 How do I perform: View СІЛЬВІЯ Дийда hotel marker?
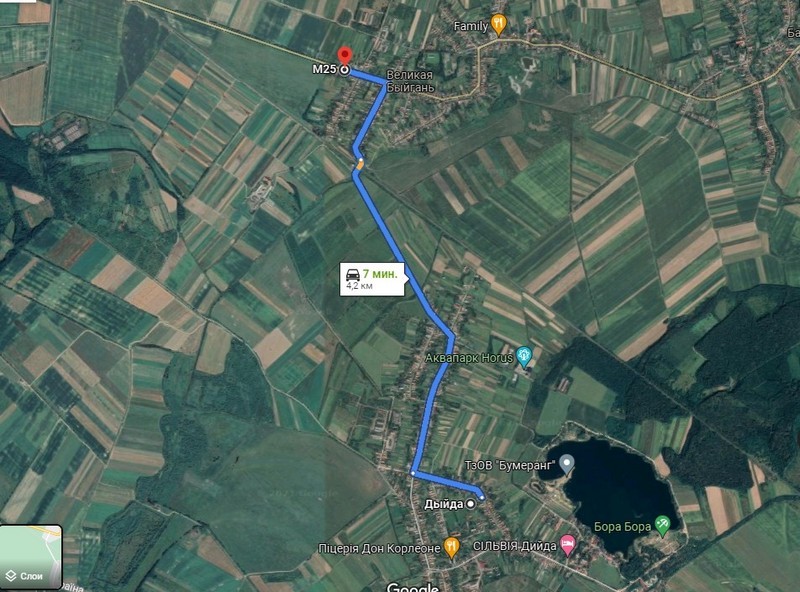[x=568, y=543]
